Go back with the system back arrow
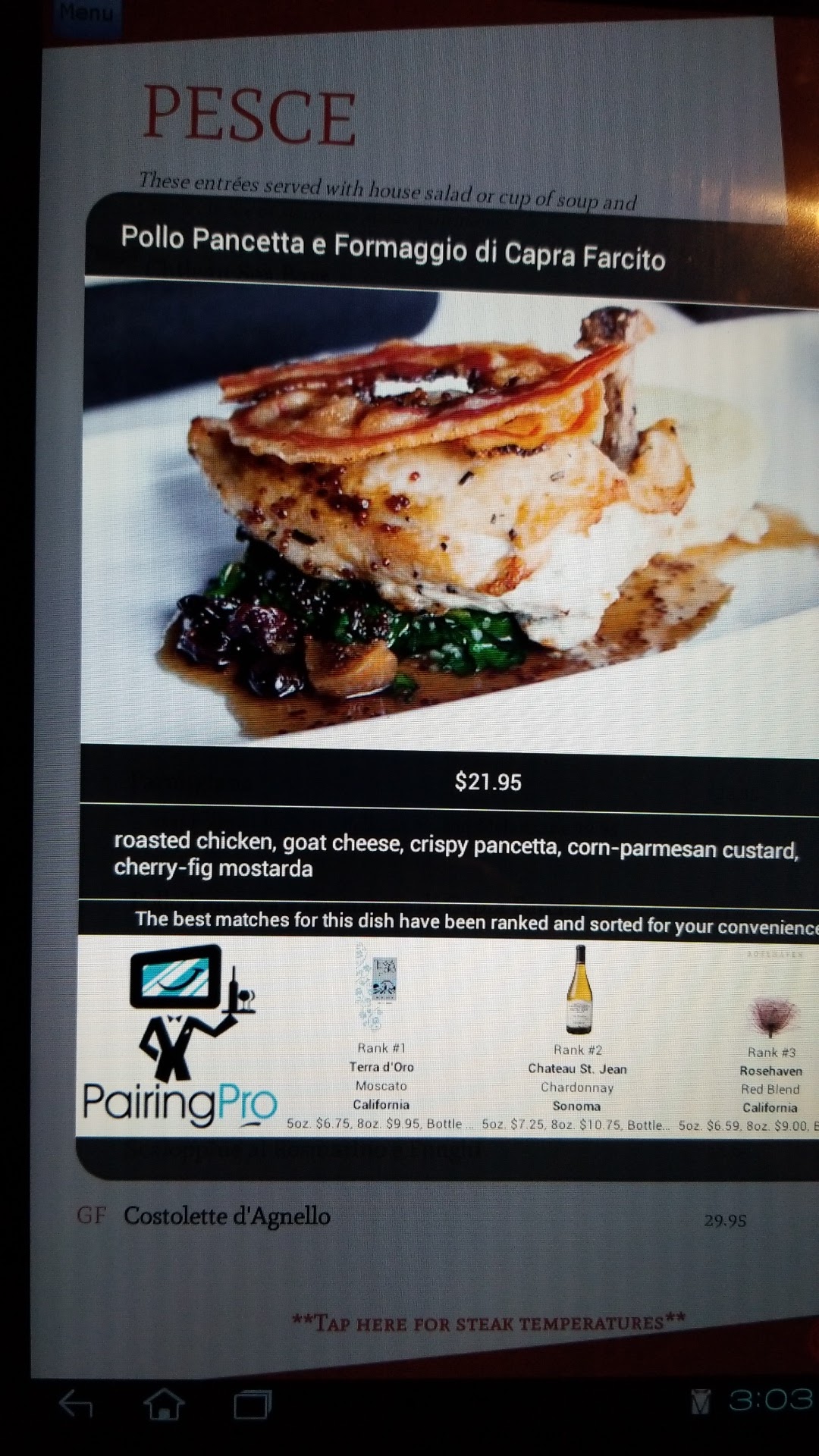 pyautogui.click(x=77, y=1404)
